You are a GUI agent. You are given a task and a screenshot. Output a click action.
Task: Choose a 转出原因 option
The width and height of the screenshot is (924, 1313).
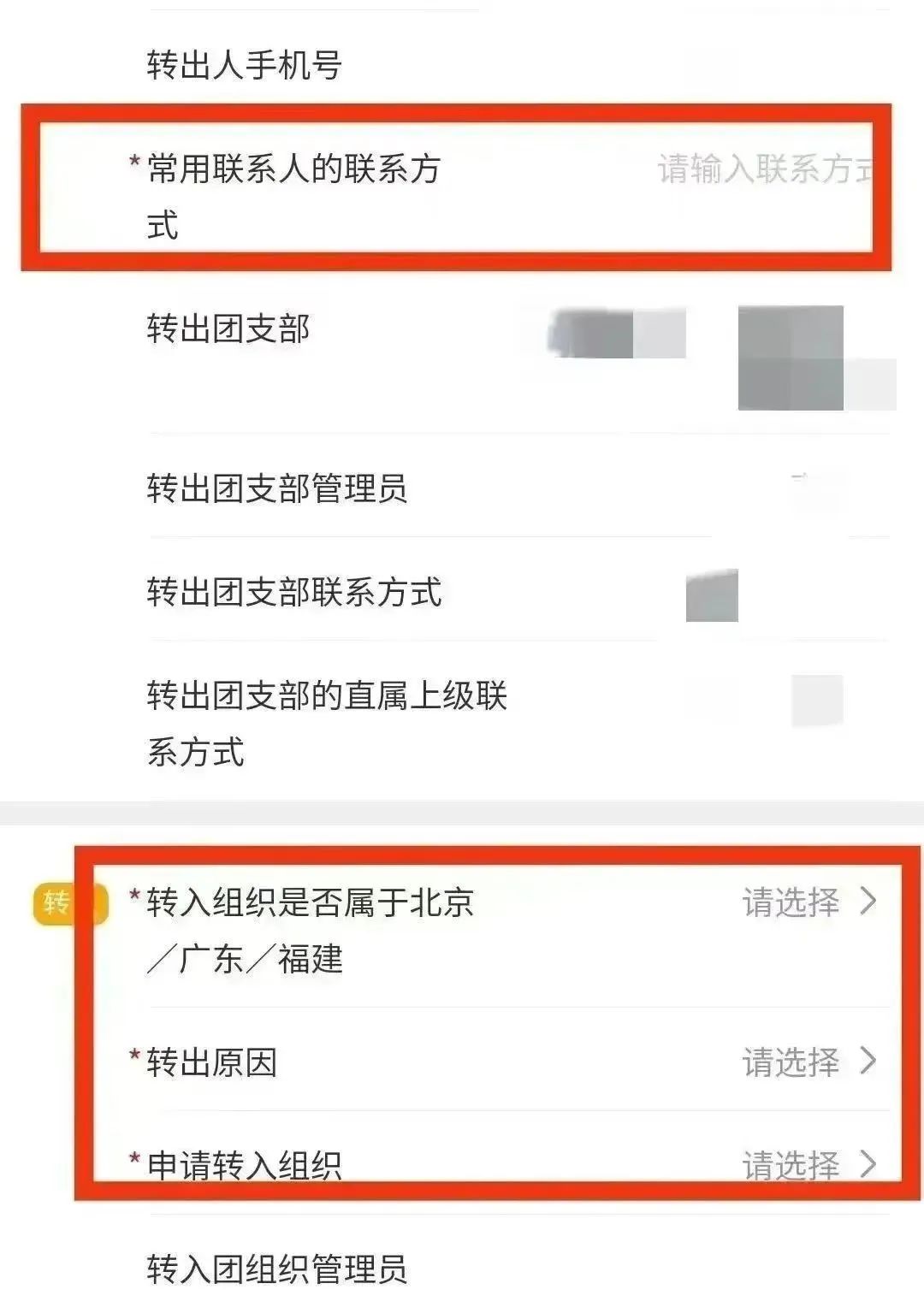click(808, 1062)
